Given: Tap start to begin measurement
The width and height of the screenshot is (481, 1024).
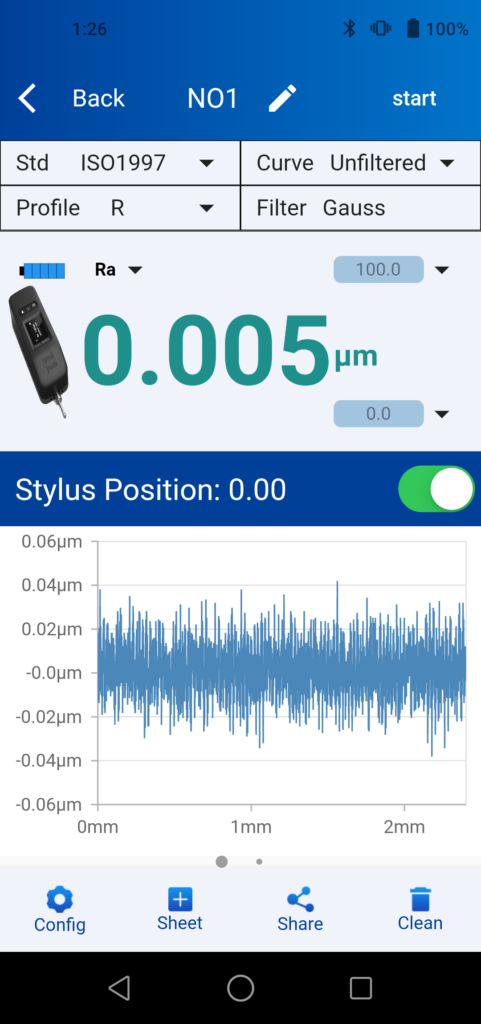Looking at the screenshot, I should [414, 99].
